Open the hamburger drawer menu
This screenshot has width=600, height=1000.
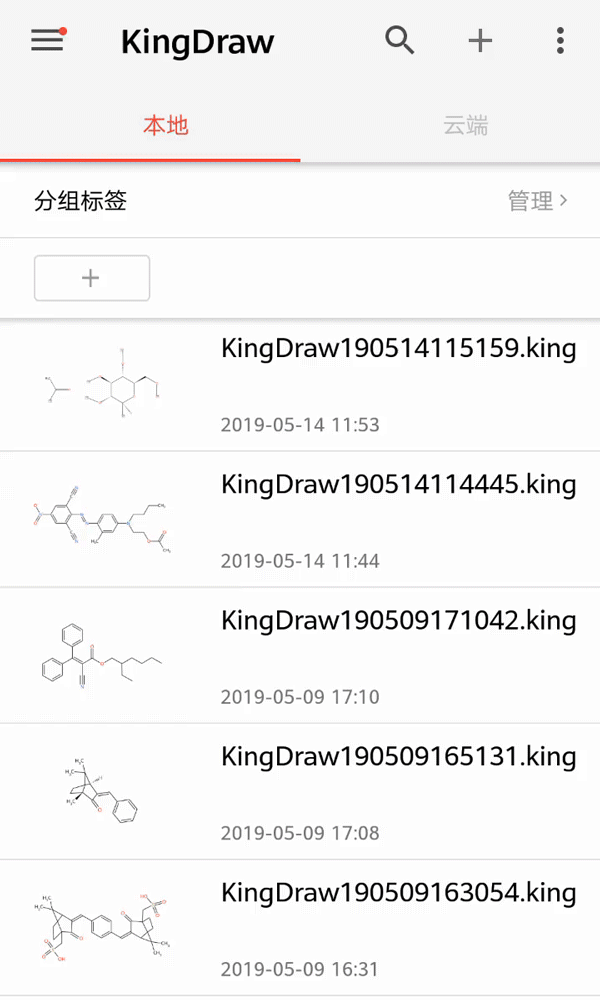tap(48, 41)
